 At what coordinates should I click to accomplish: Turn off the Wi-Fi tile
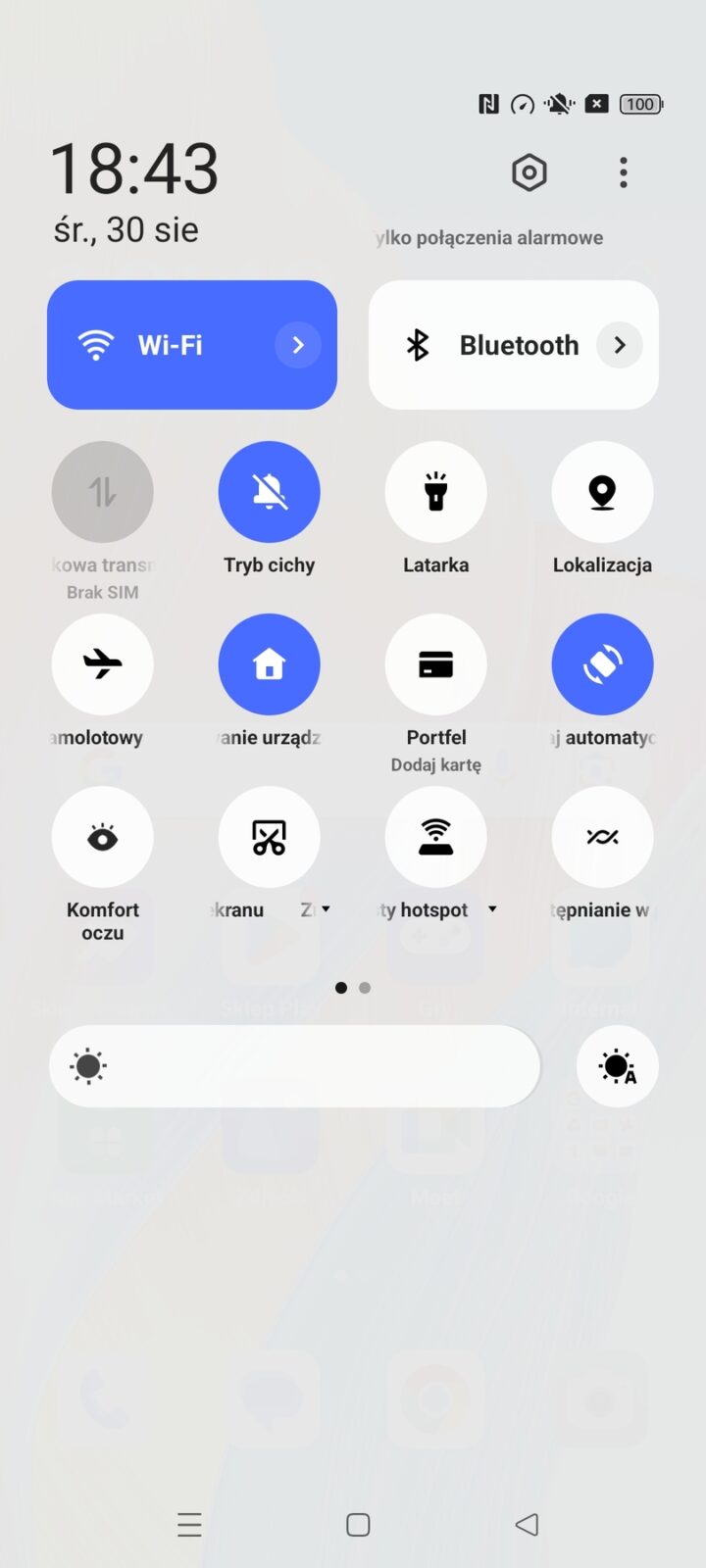167,345
